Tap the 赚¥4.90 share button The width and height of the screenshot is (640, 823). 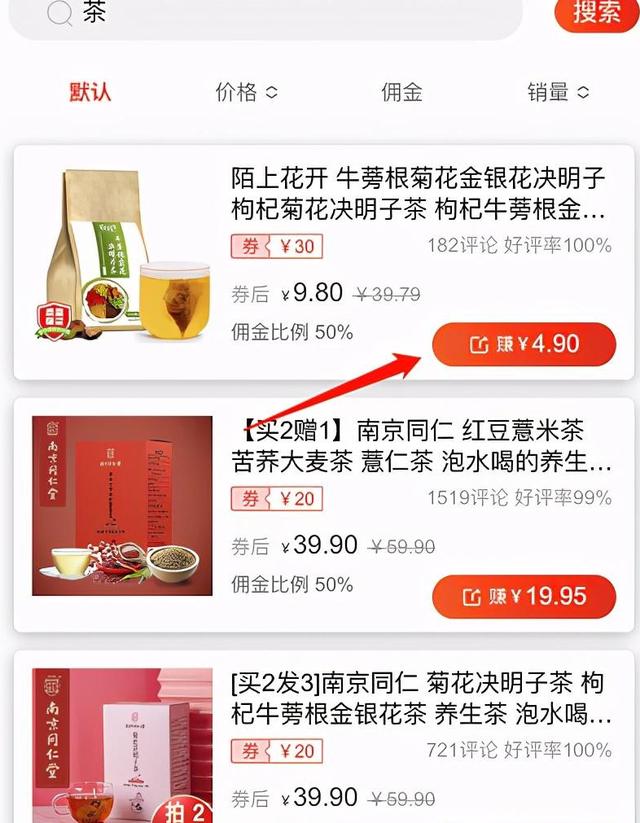coord(524,344)
